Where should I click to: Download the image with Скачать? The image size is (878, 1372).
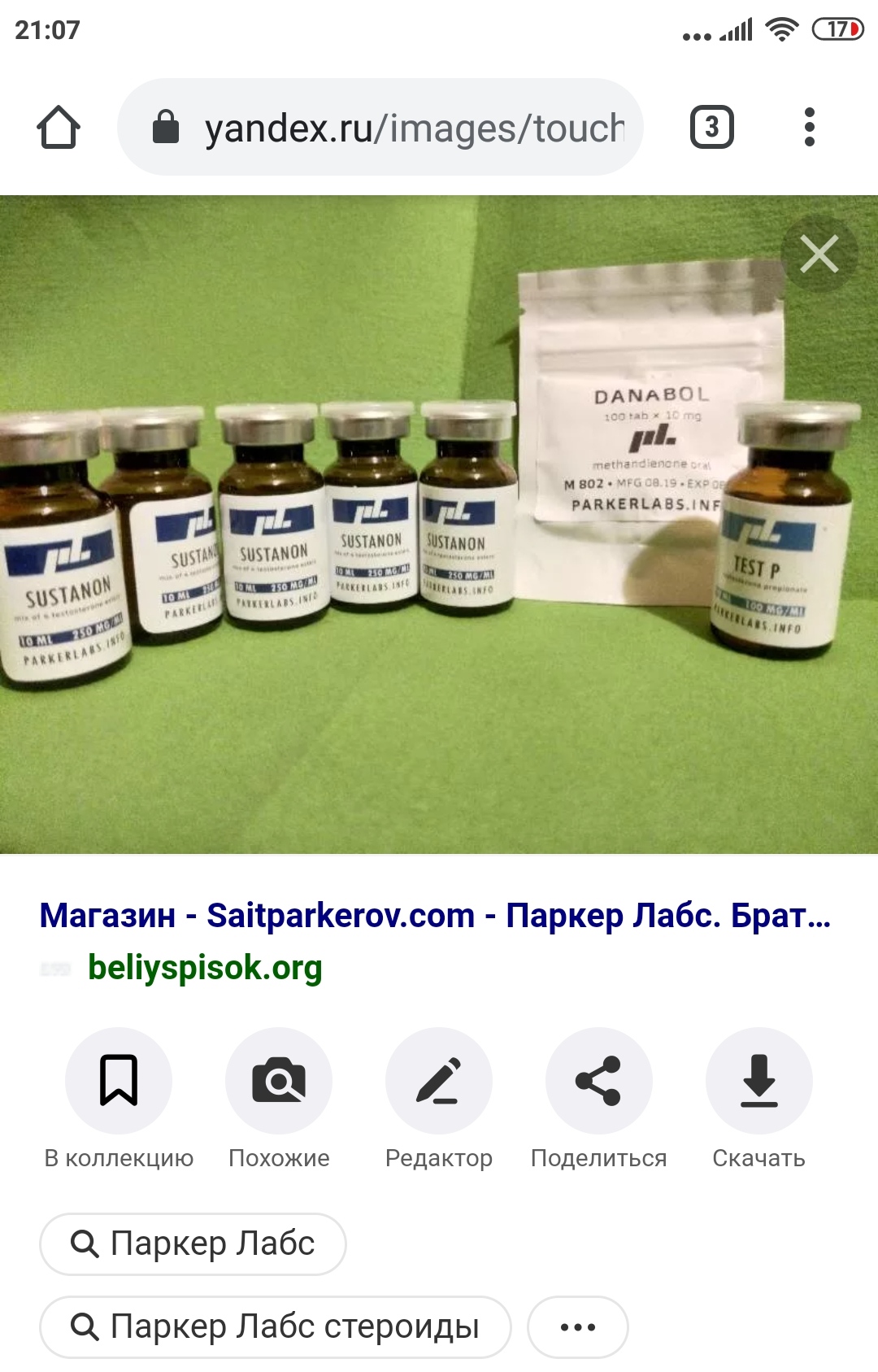point(758,1081)
